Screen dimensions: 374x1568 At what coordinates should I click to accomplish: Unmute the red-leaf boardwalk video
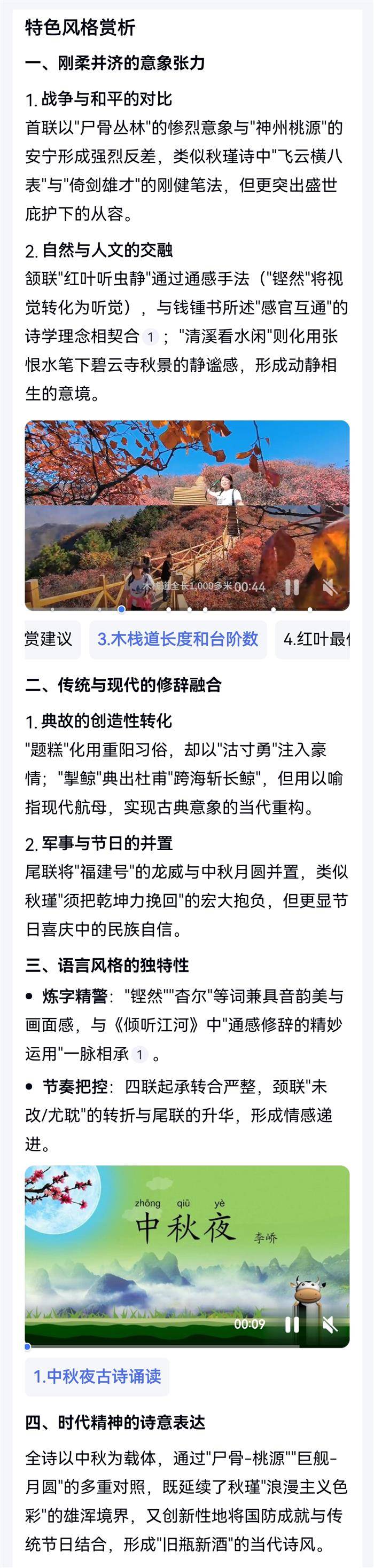(330, 587)
